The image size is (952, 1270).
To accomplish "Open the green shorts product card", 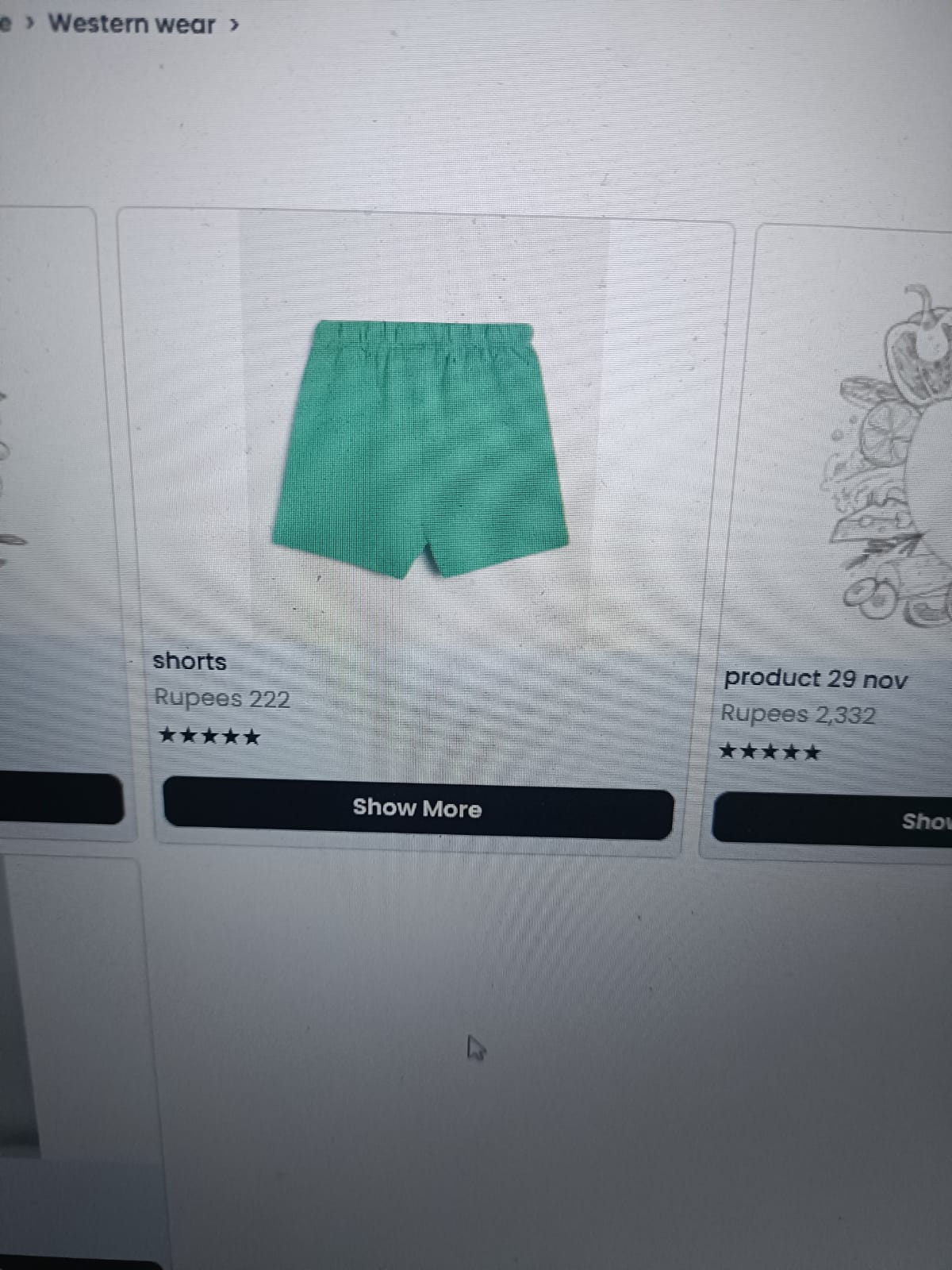I will pos(420,448).
